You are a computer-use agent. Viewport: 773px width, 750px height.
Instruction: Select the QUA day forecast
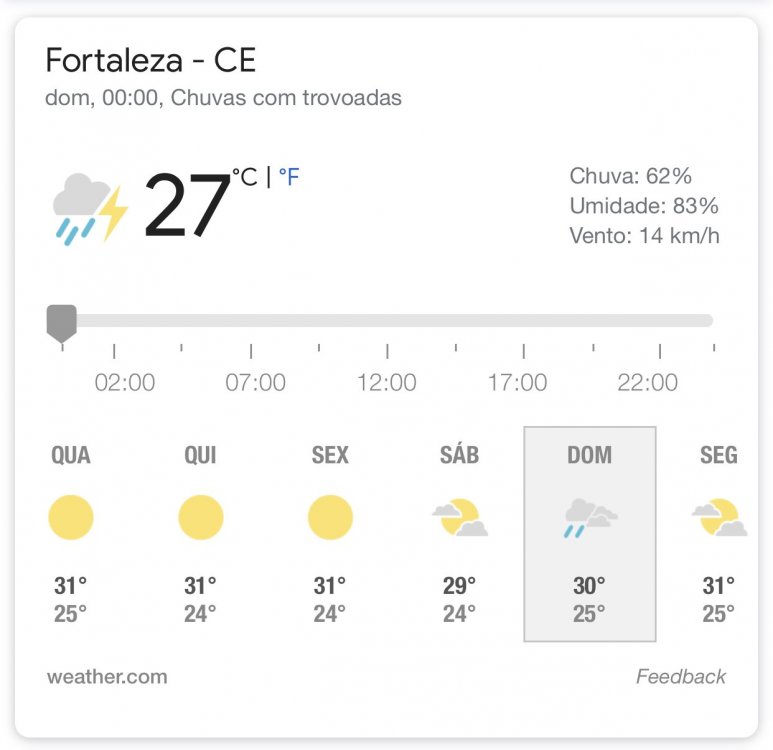[x=71, y=534]
